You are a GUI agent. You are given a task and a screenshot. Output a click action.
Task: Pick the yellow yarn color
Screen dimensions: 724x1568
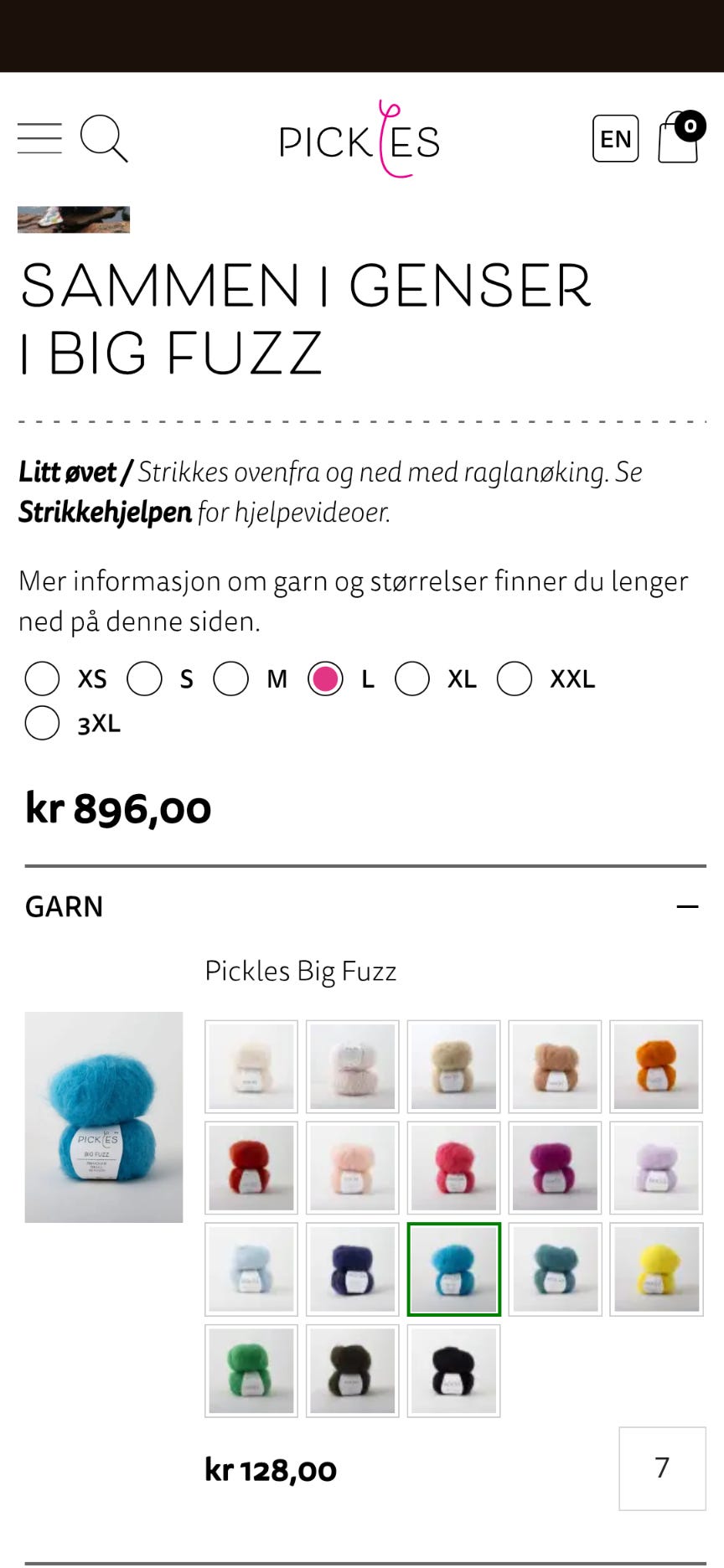[x=656, y=1268]
